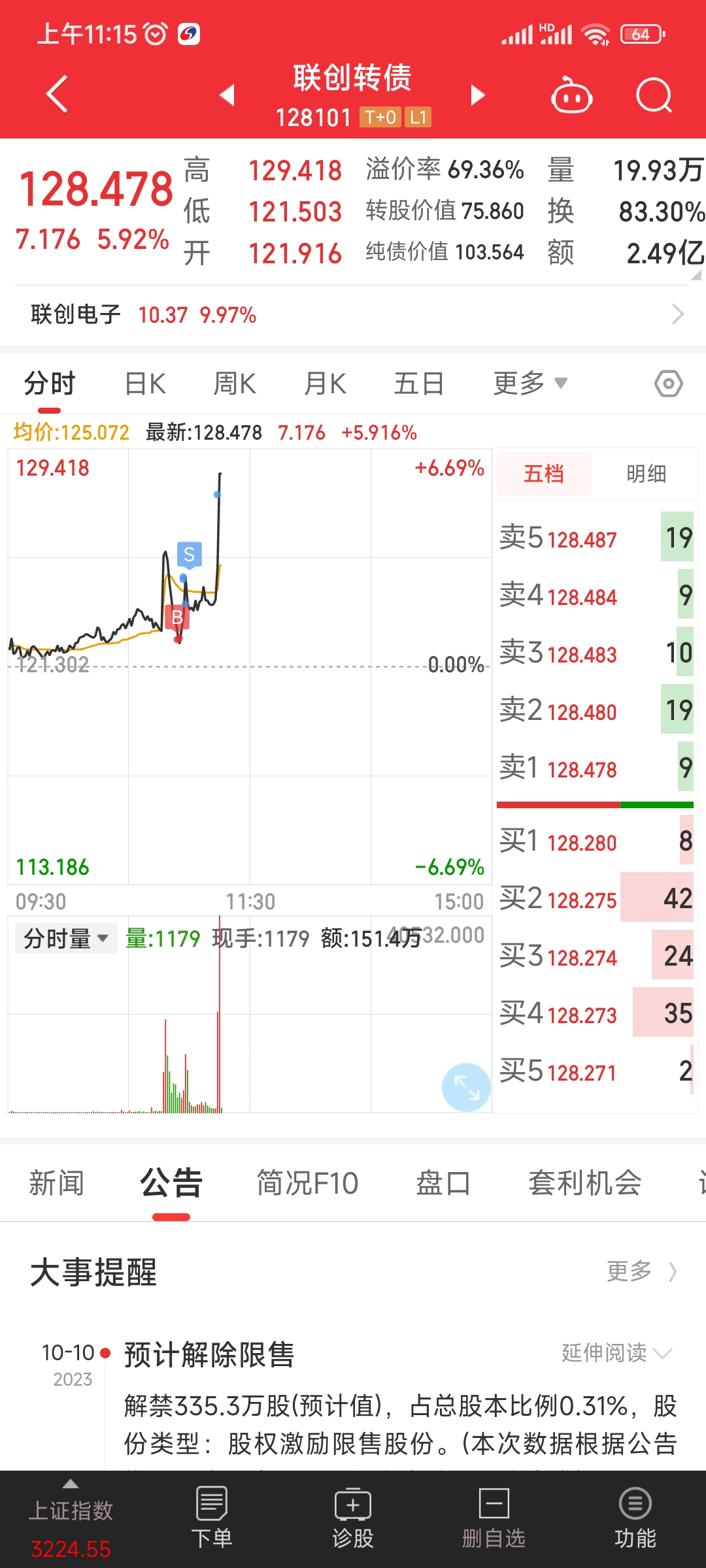Image resolution: width=706 pixels, height=1568 pixels.
Task: Switch to the previous stock with left triangle
Action: [227, 95]
